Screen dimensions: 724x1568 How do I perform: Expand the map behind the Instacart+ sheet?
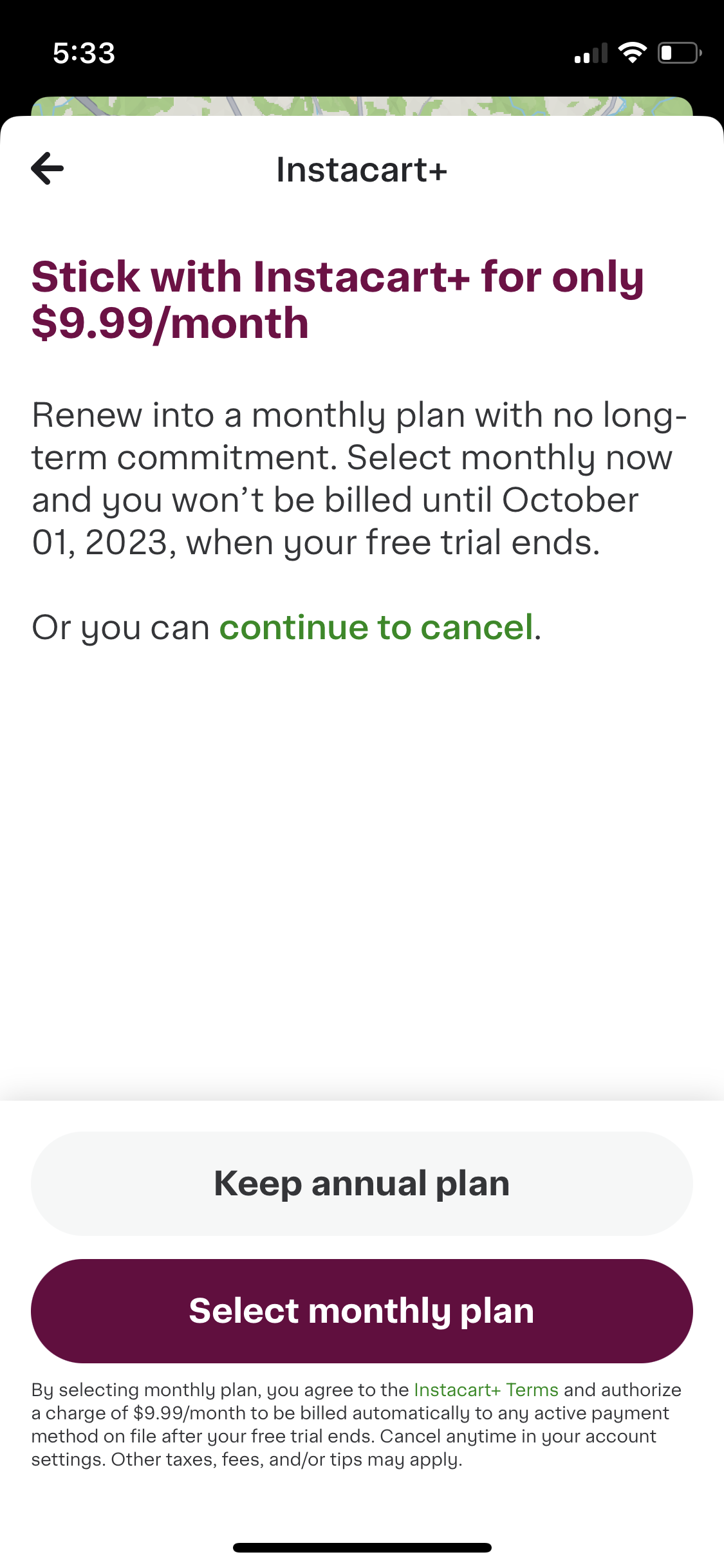pyautogui.click(x=362, y=103)
